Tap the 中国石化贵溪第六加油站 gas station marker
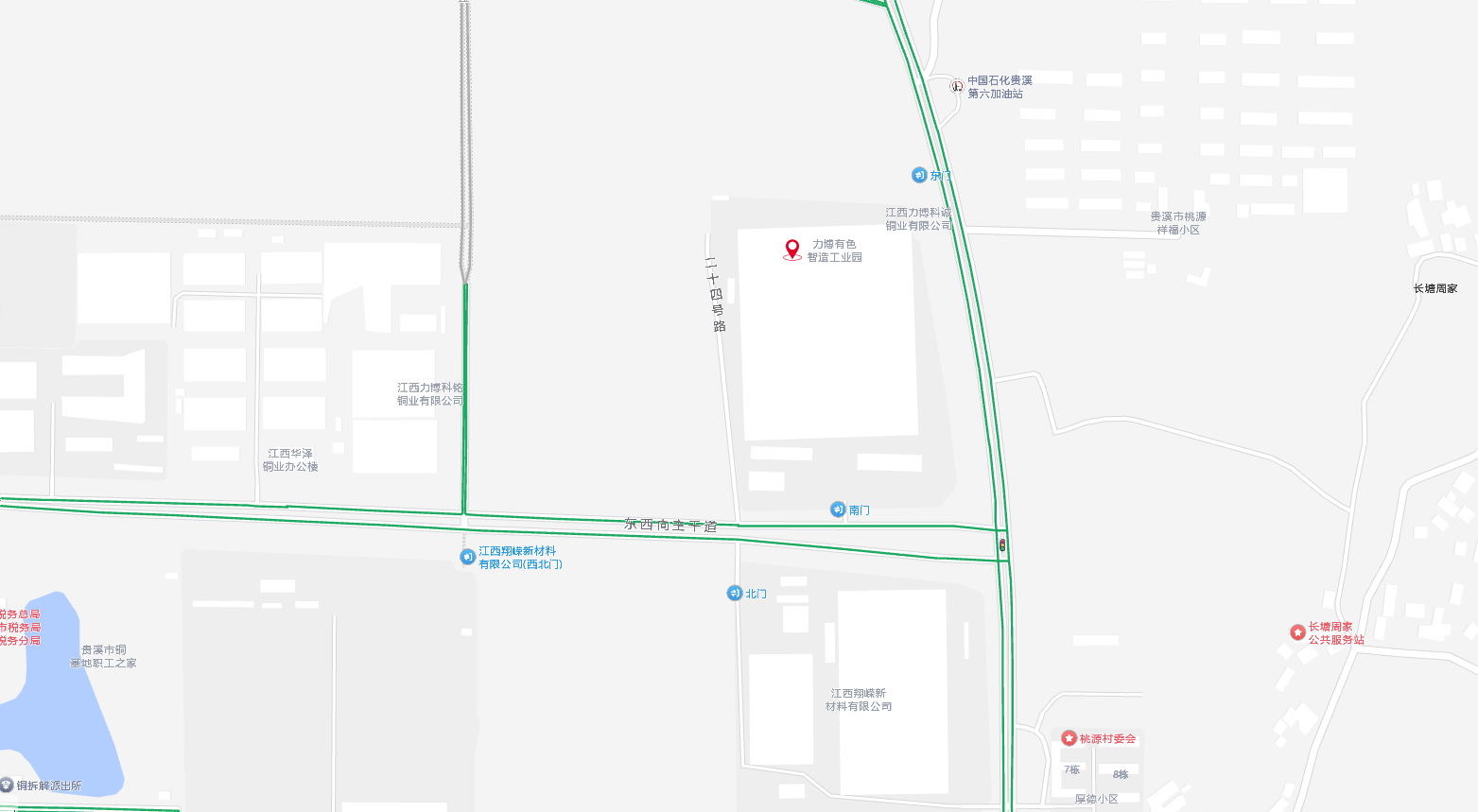The image size is (1478, 812). pos(957,86)
